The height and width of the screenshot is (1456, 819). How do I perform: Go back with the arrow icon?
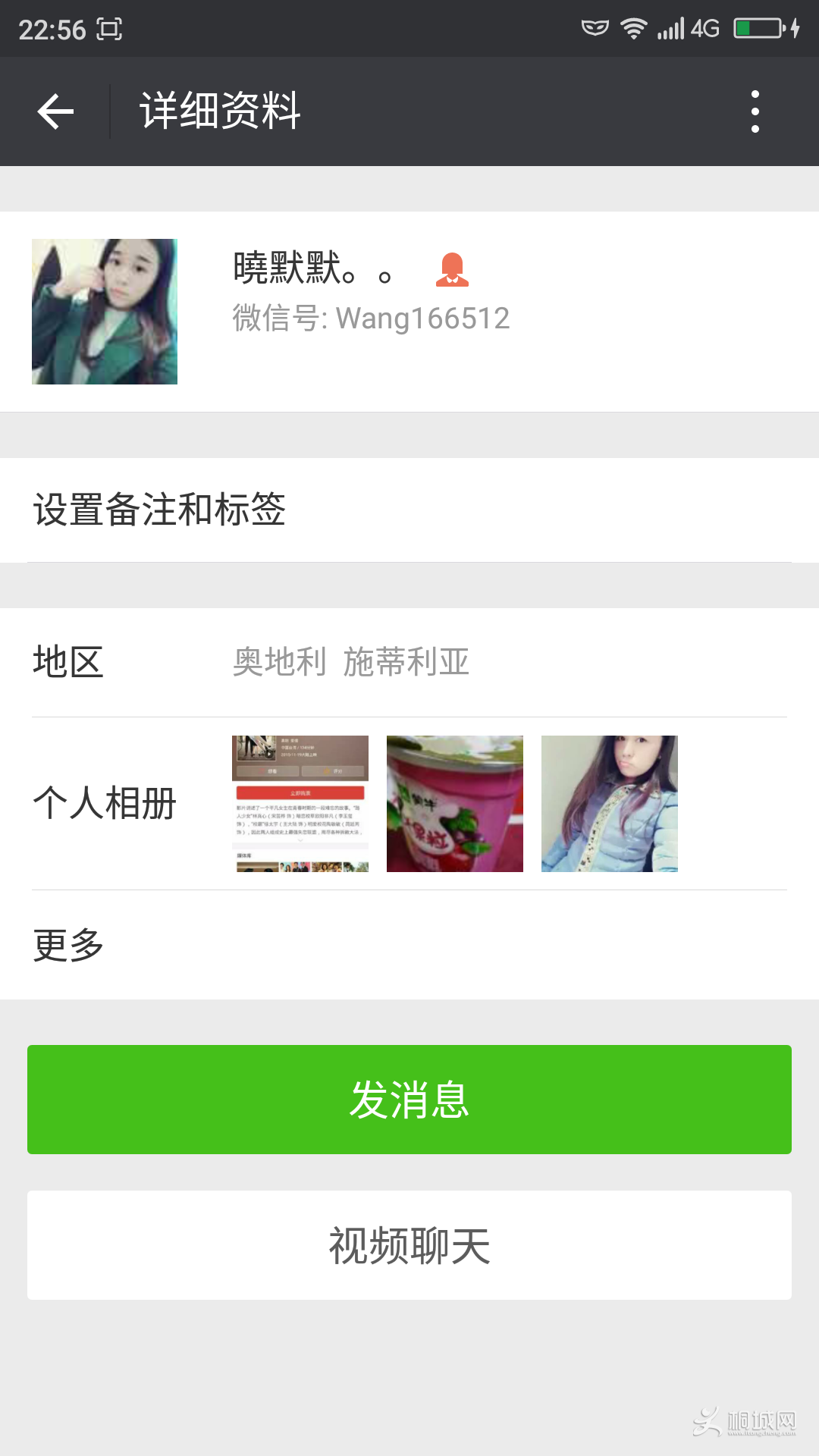(55, 111)
